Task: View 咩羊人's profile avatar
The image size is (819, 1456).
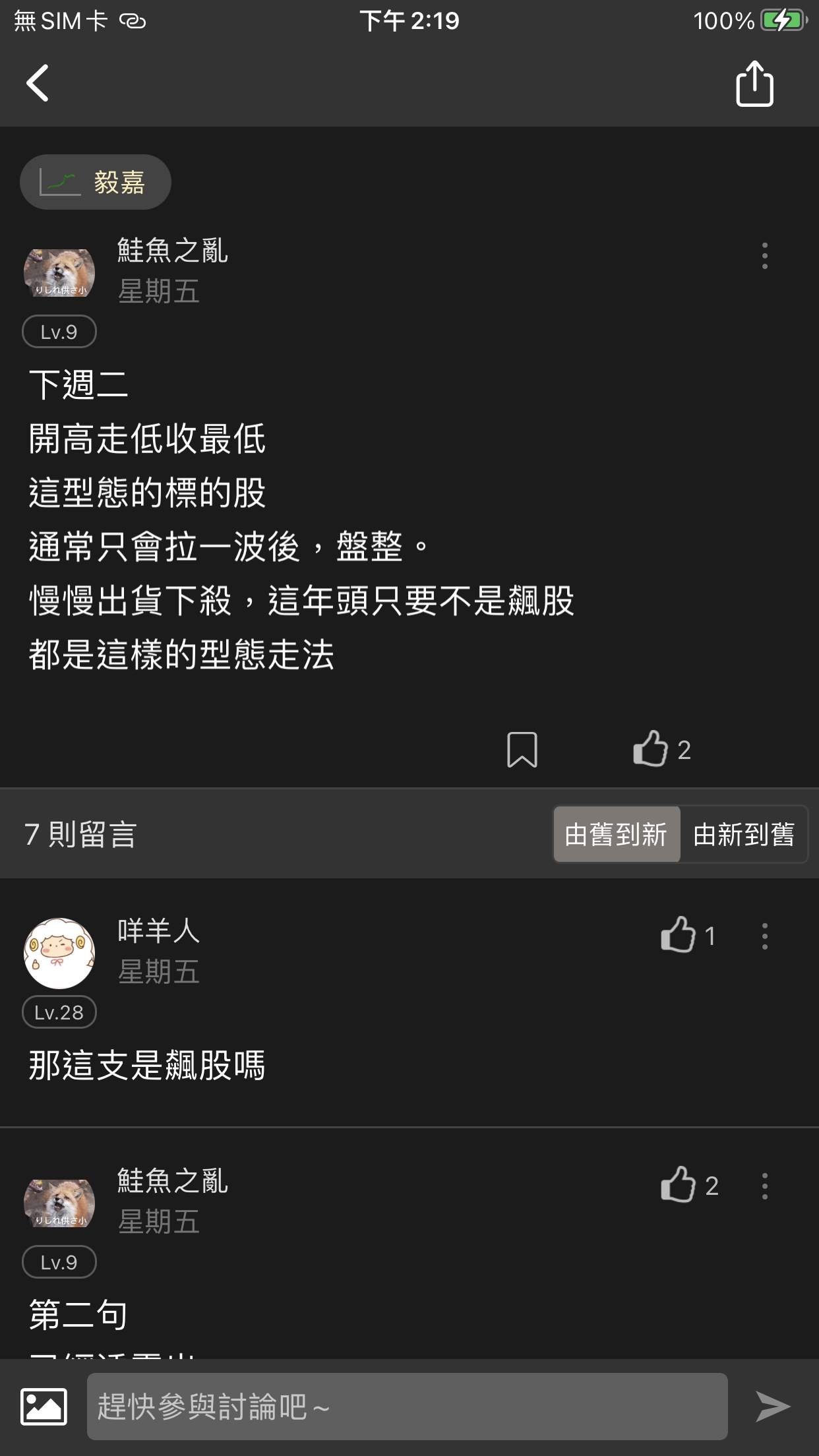Action: coord(59,953)
